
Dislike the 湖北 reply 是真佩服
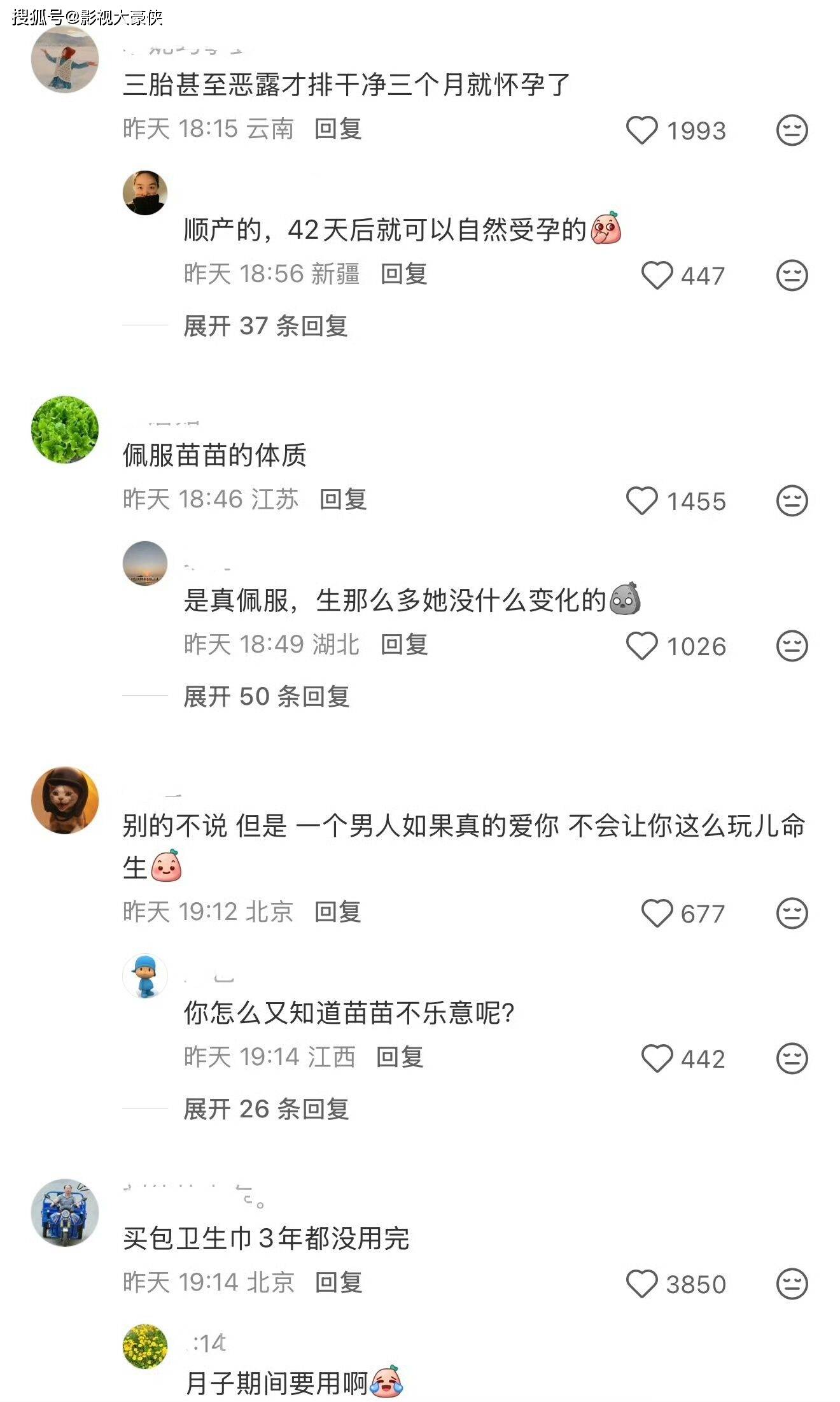coord(792,646)
